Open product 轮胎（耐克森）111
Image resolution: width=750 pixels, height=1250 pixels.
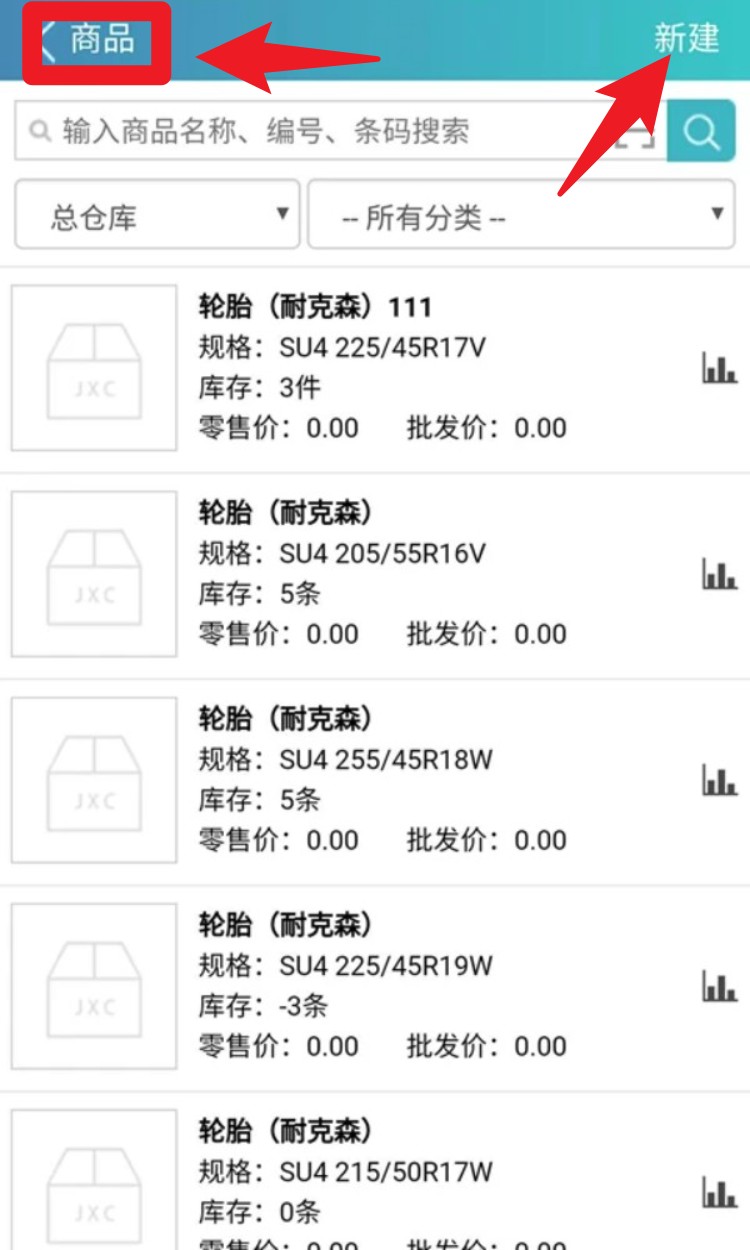click(375, 368)
